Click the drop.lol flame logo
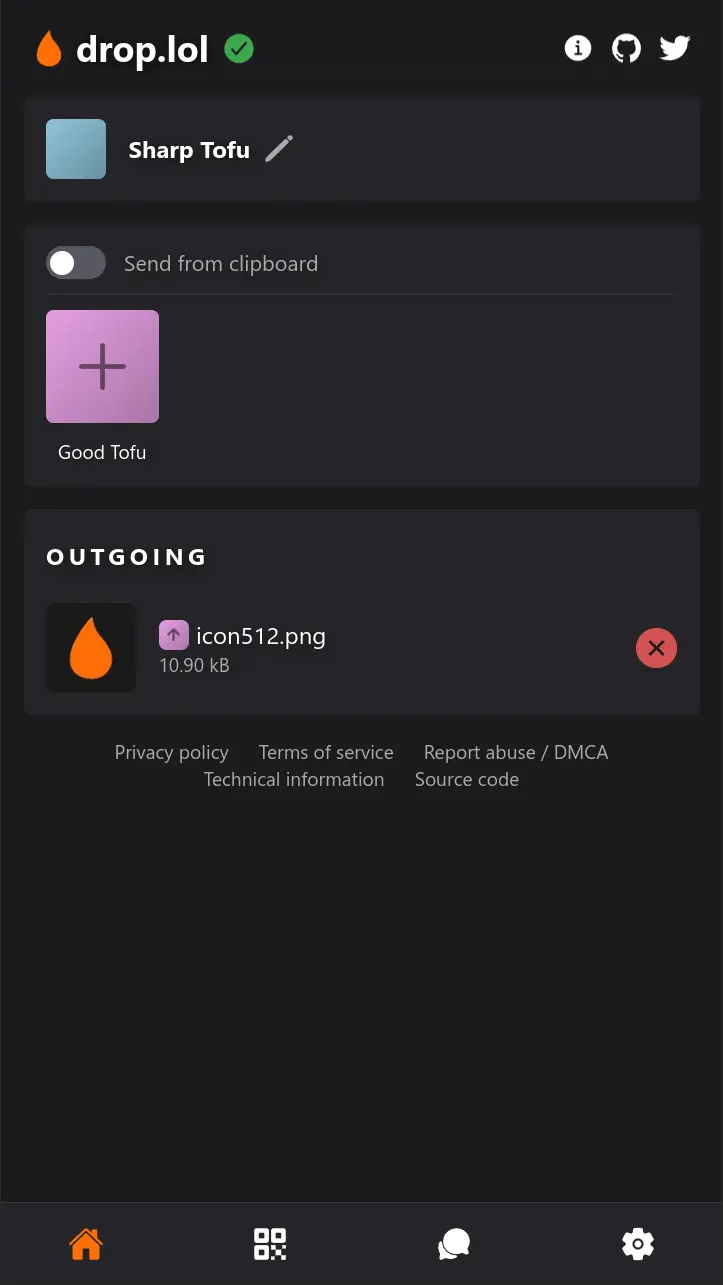 pyautogui.click(x=48, y=48)
